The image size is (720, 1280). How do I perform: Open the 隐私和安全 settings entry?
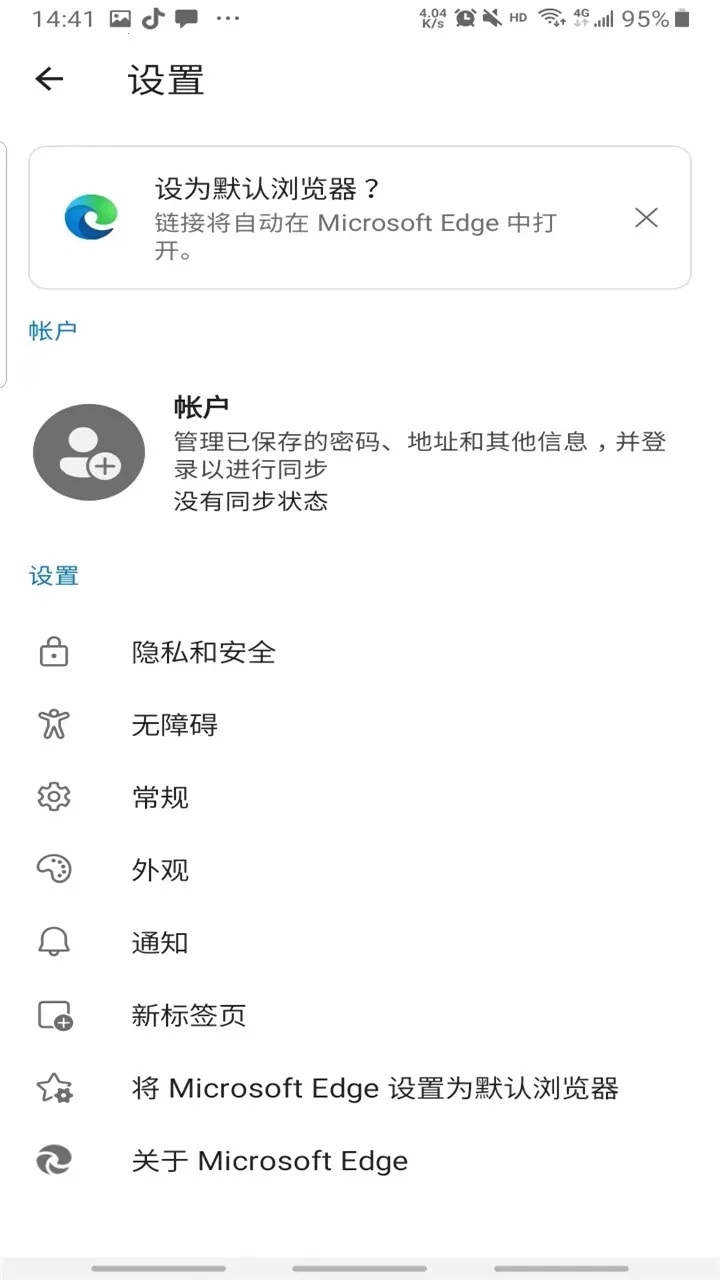tap(203, 651)
